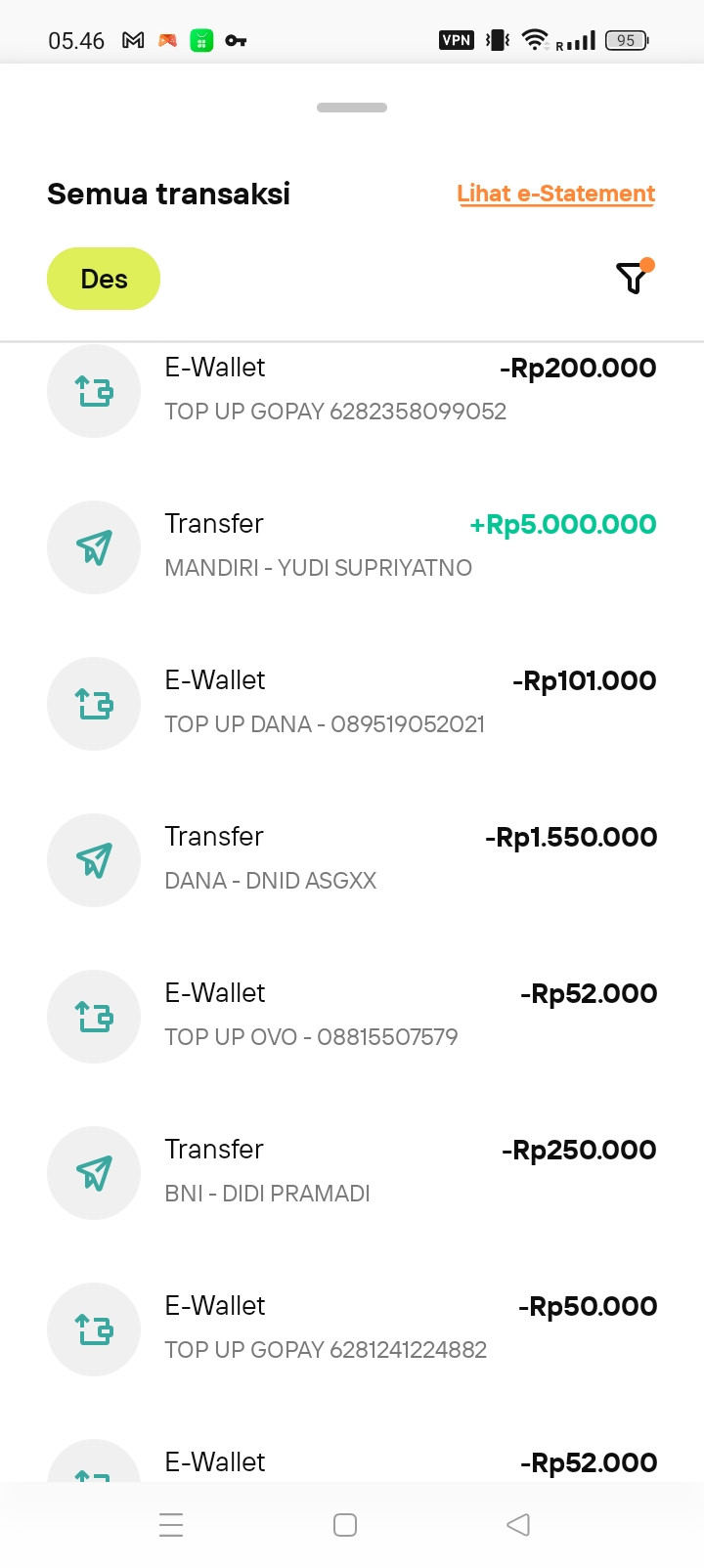Viewport: 704px width, 1568px height.
Task: Open the GOPAY 6281241224882 top up transaction
Action: point(352,1328)
